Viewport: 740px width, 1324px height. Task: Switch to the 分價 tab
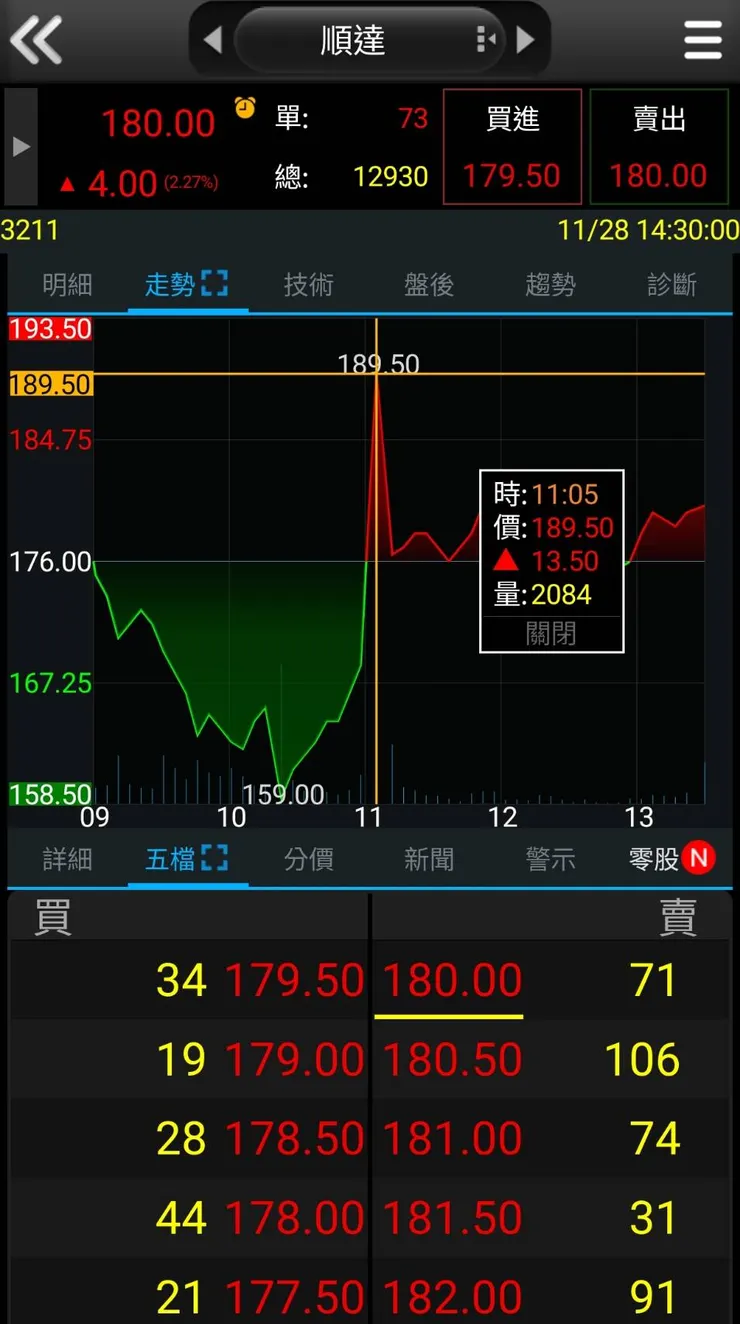click(x=308, y=859)
